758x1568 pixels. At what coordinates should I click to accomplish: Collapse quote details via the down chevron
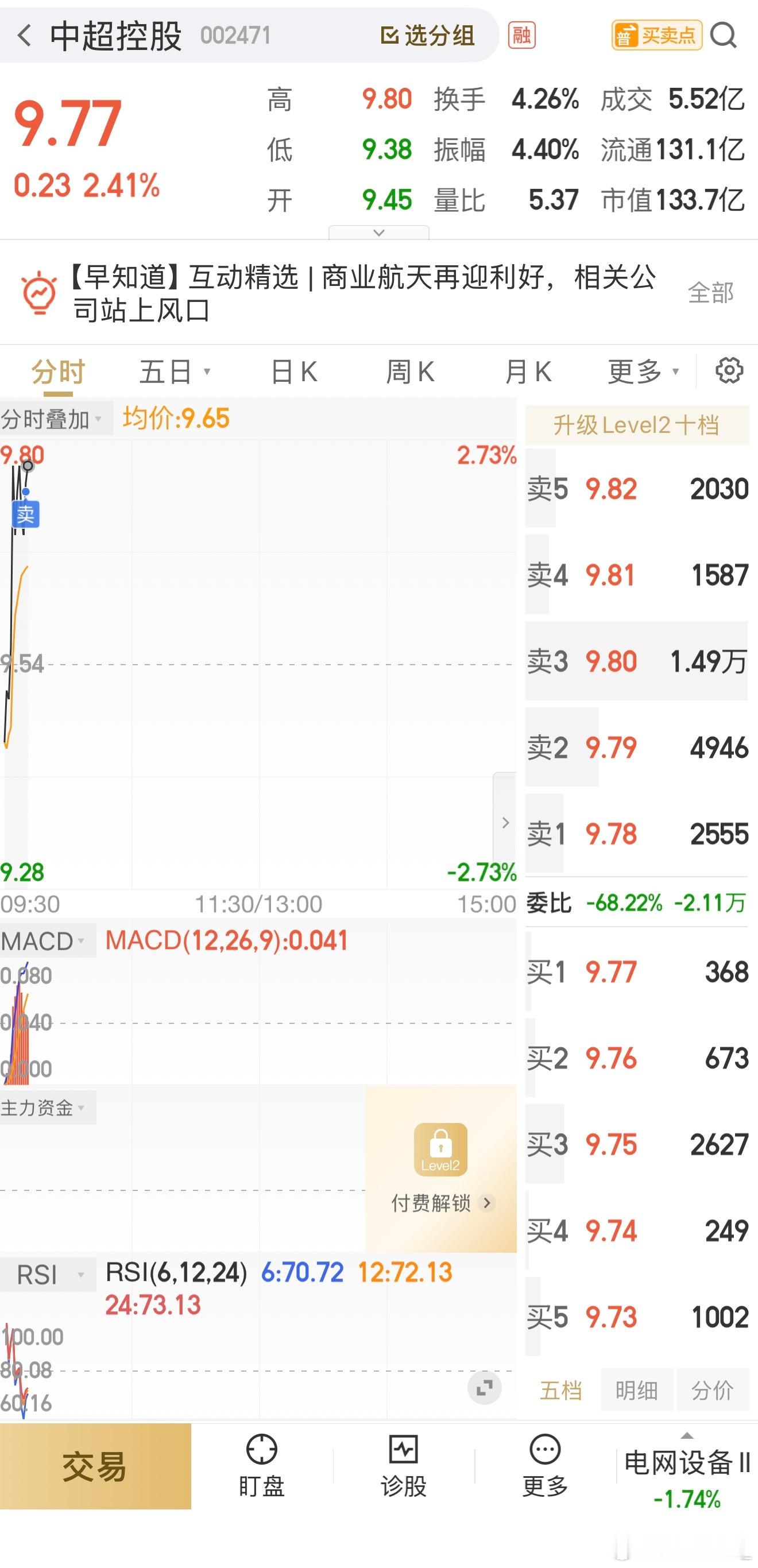(x=378, y=233)
